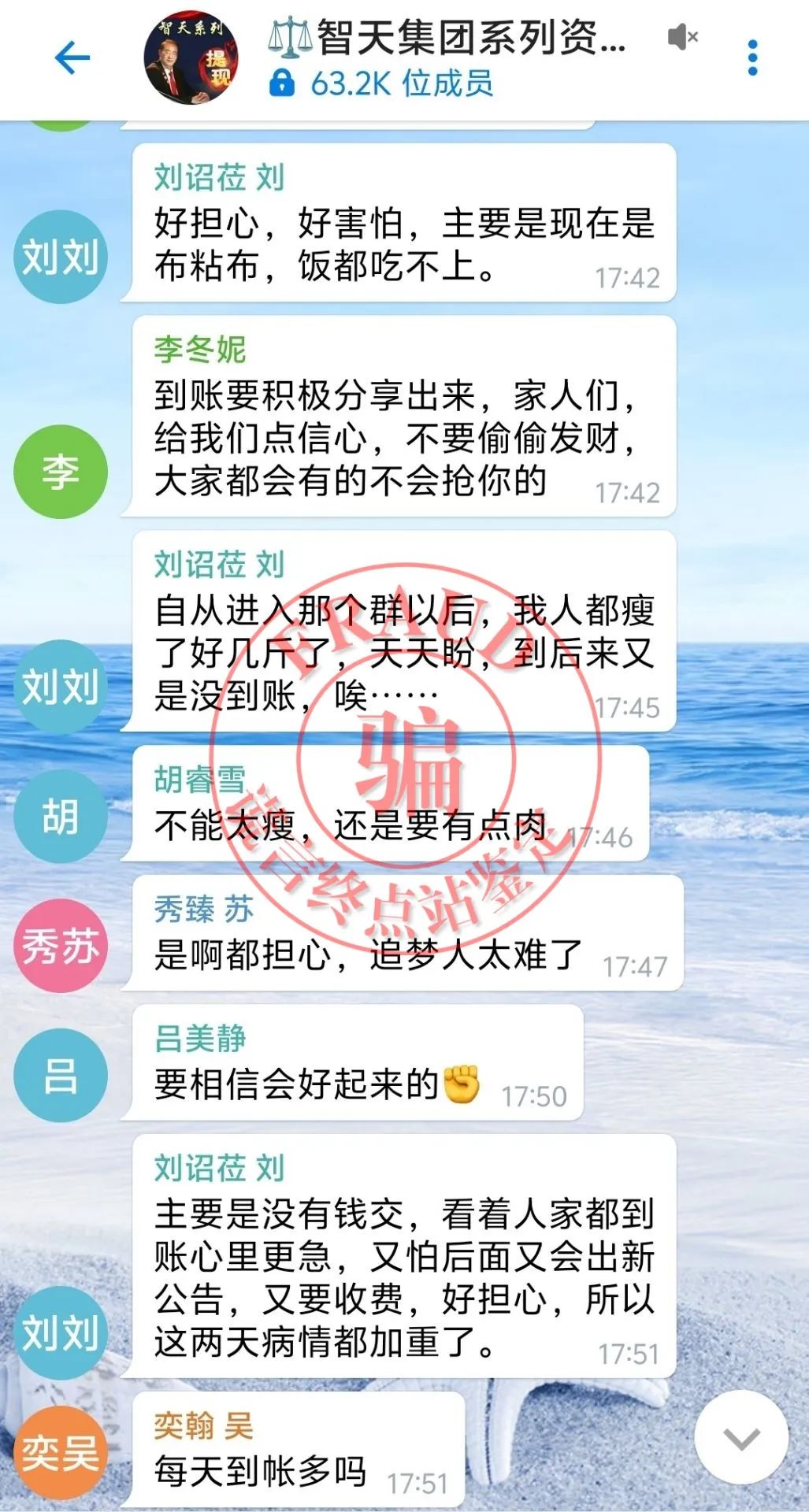Viewport: 809px width, 1512px height.
Task: Tap sender name 胡睿雪
Action: tap(200, 779)
